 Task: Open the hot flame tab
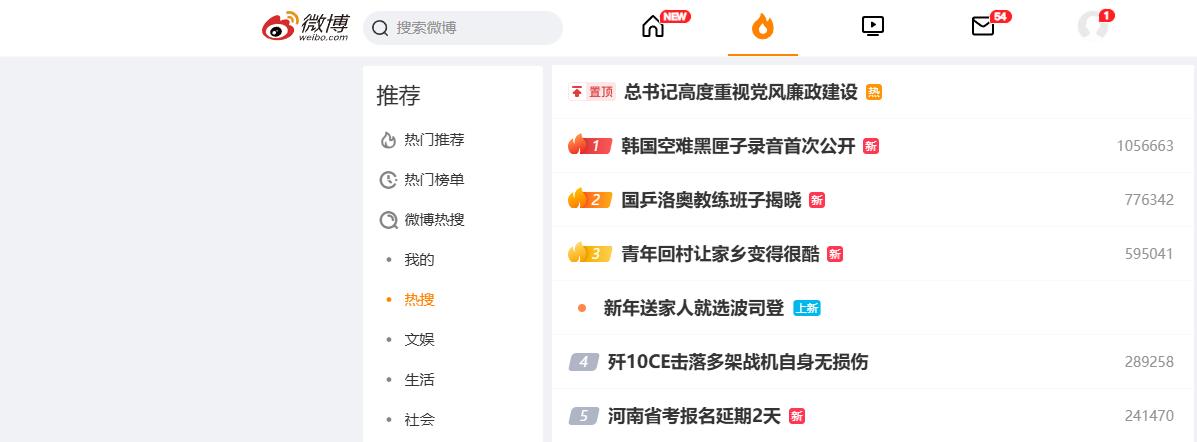click(762, 27)
